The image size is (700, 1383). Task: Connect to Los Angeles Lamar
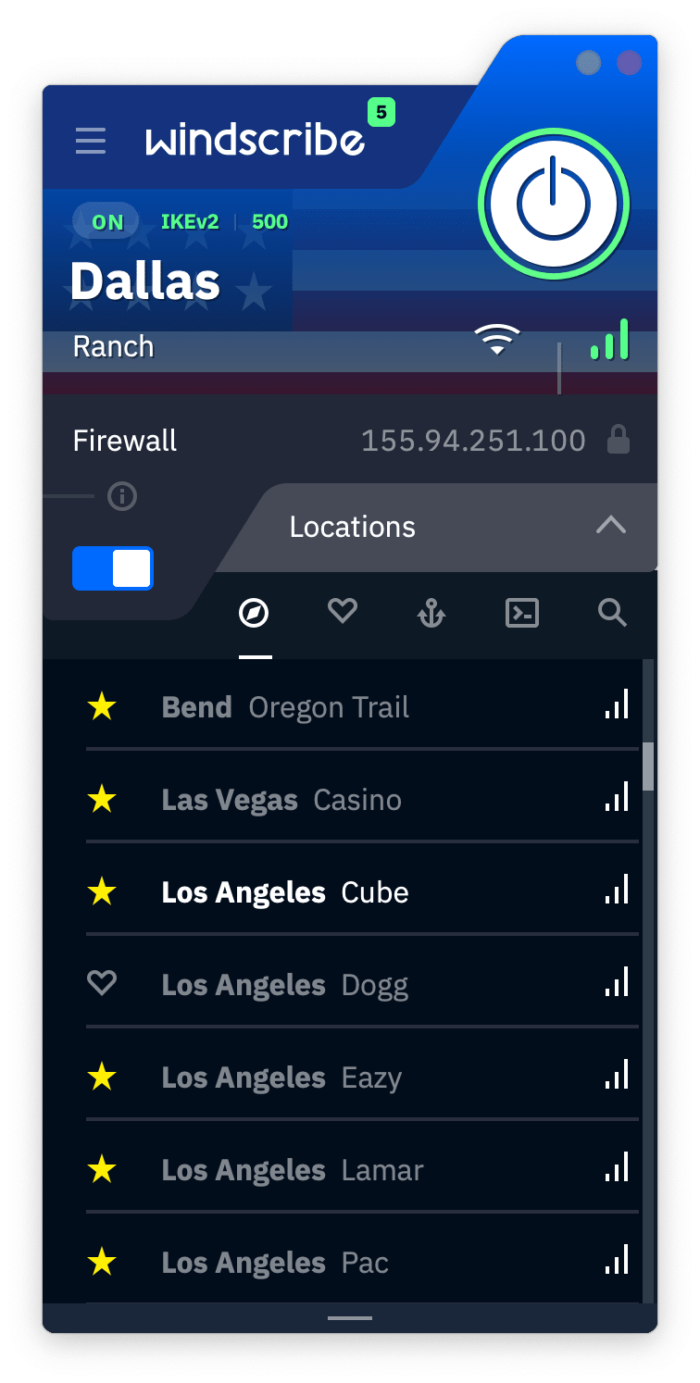pyautogui.click(x=362, y=1169)
